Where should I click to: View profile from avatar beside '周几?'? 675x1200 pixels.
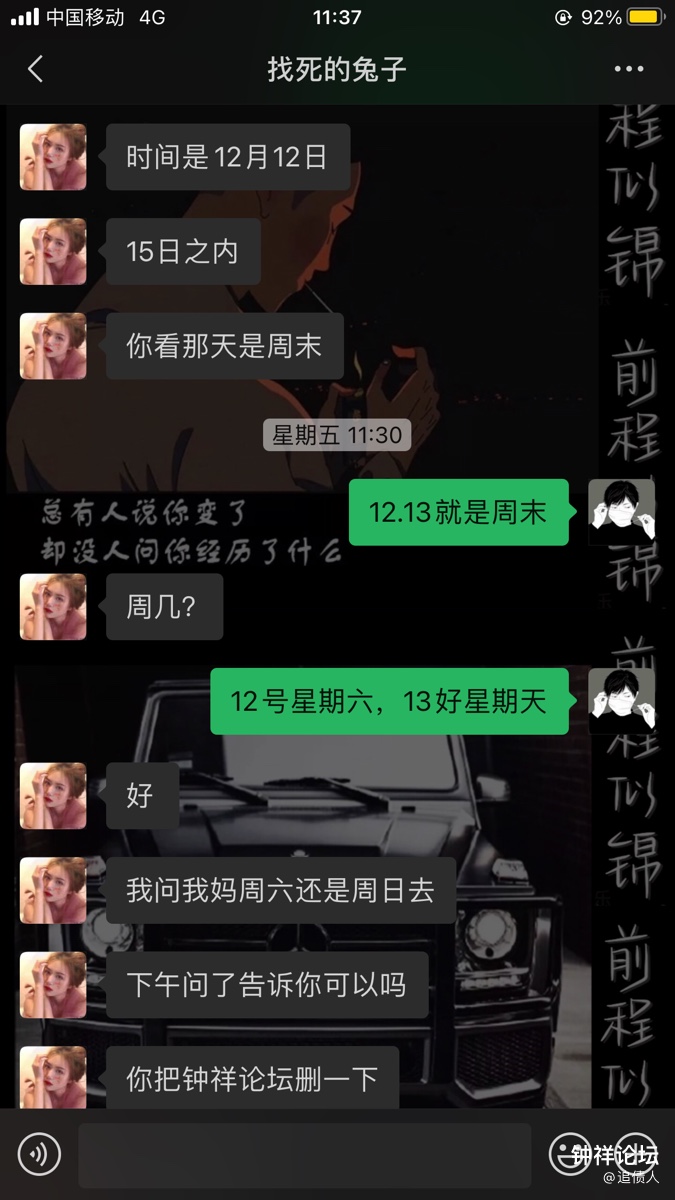(x=53, y=606)
